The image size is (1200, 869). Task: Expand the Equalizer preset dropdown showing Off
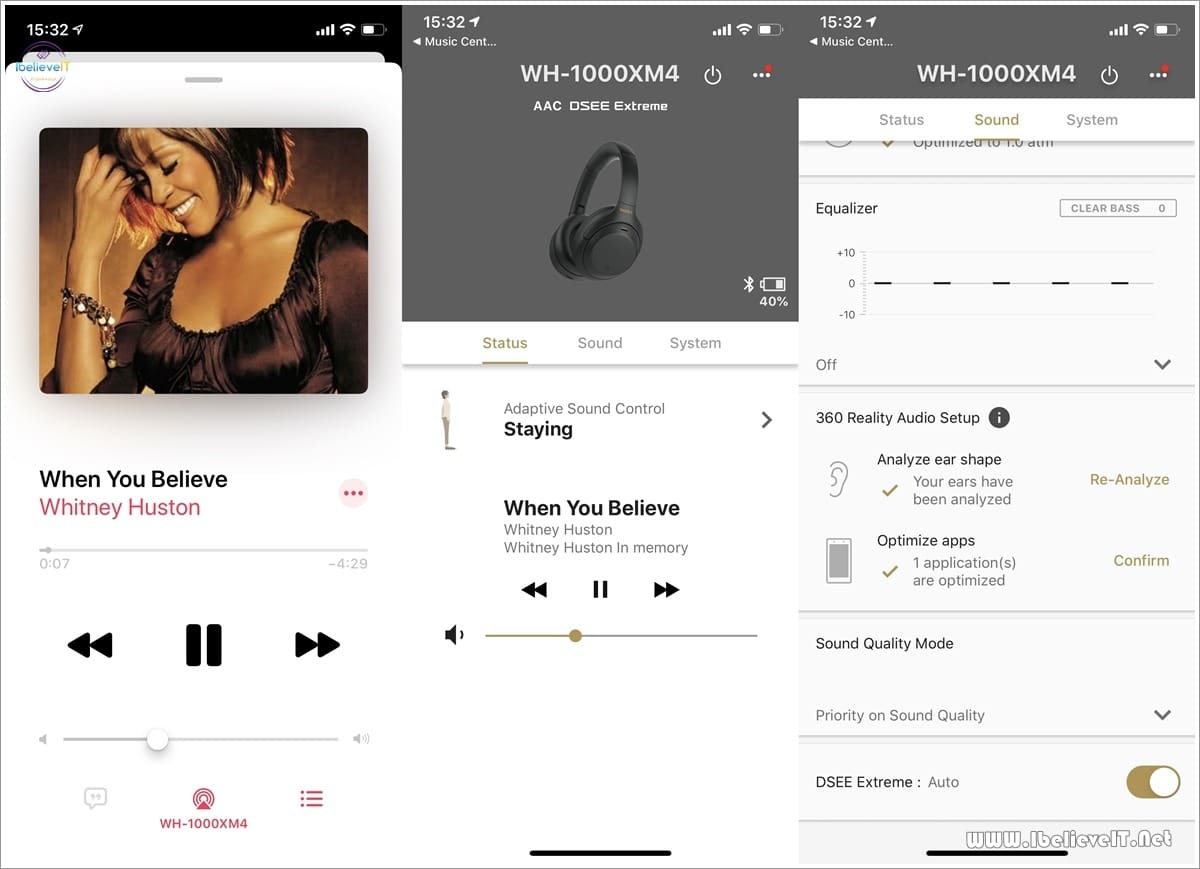coord(1161,365)
